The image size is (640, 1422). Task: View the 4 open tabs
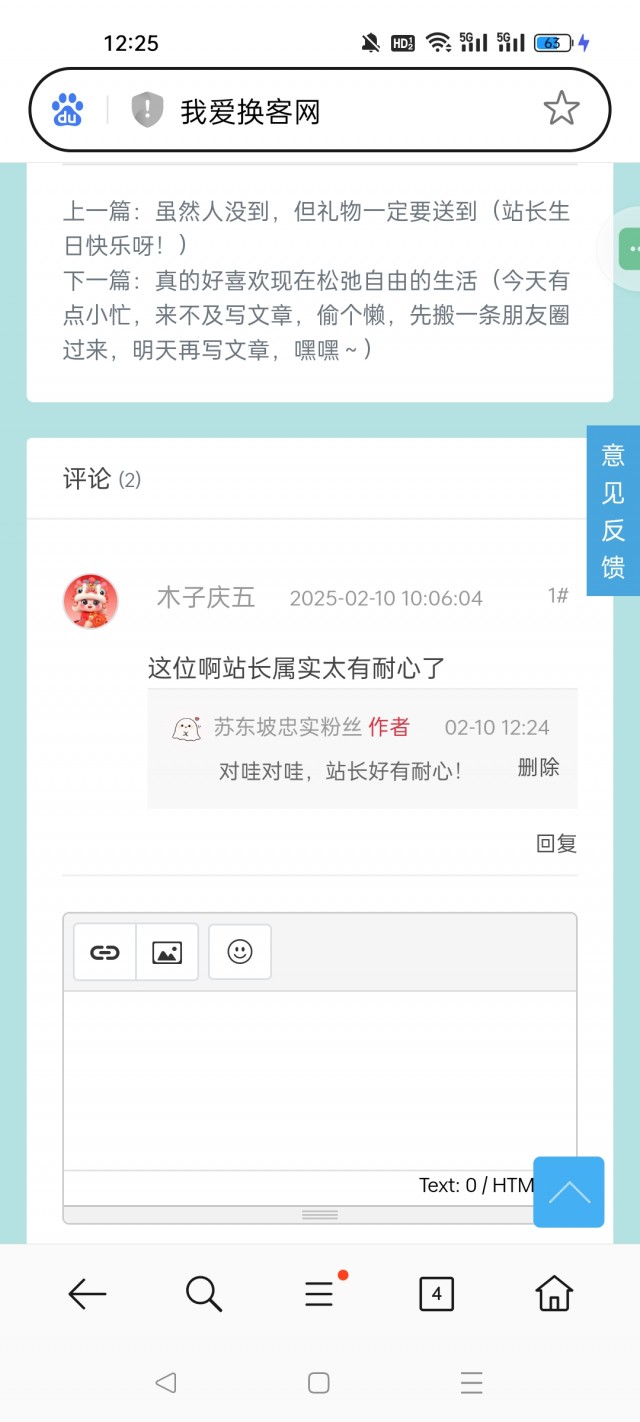pos(436,1294)
